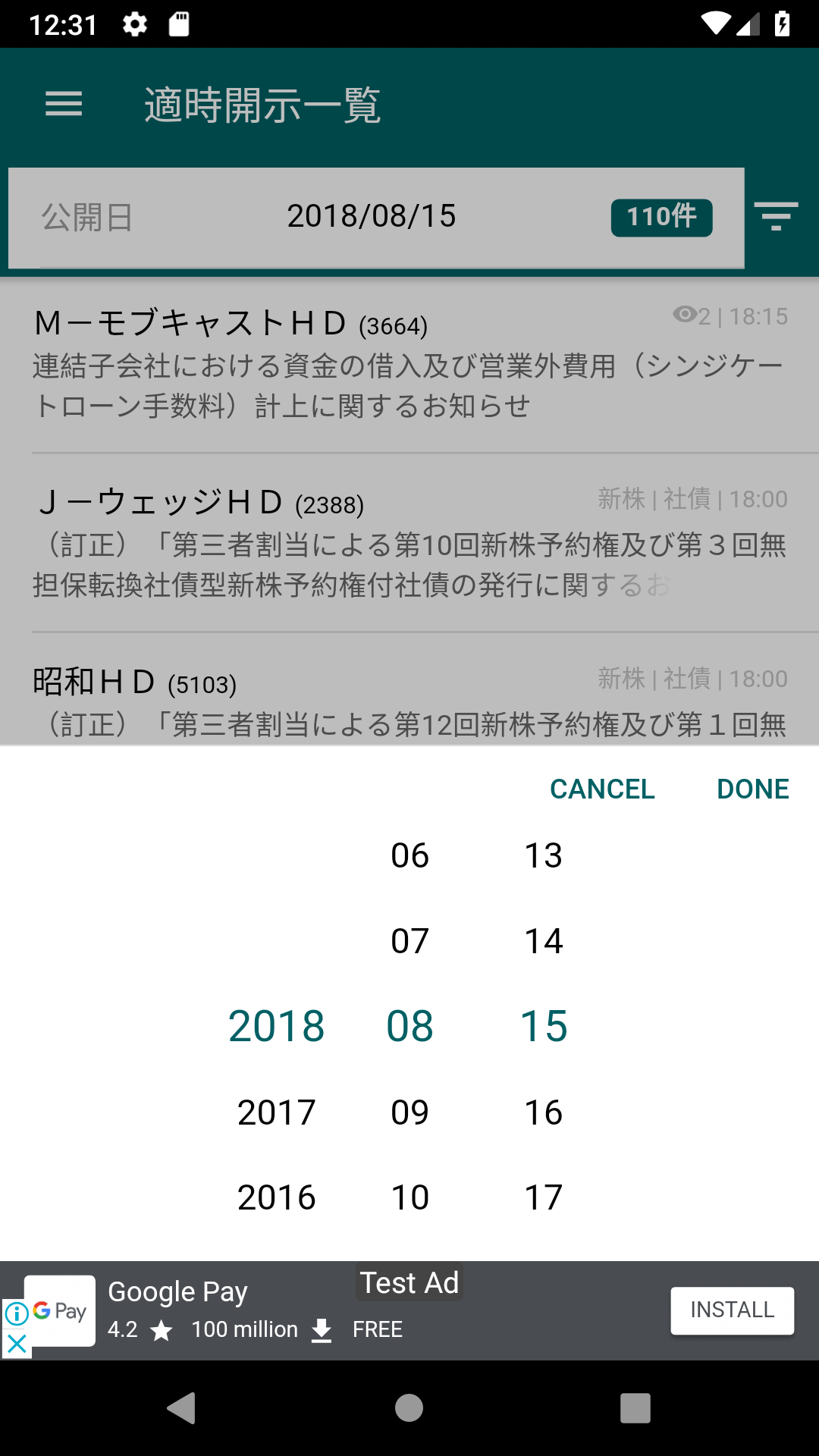Select day 13 in the picker
This screenshot has width=819, height=1456.
coord(544,855)
